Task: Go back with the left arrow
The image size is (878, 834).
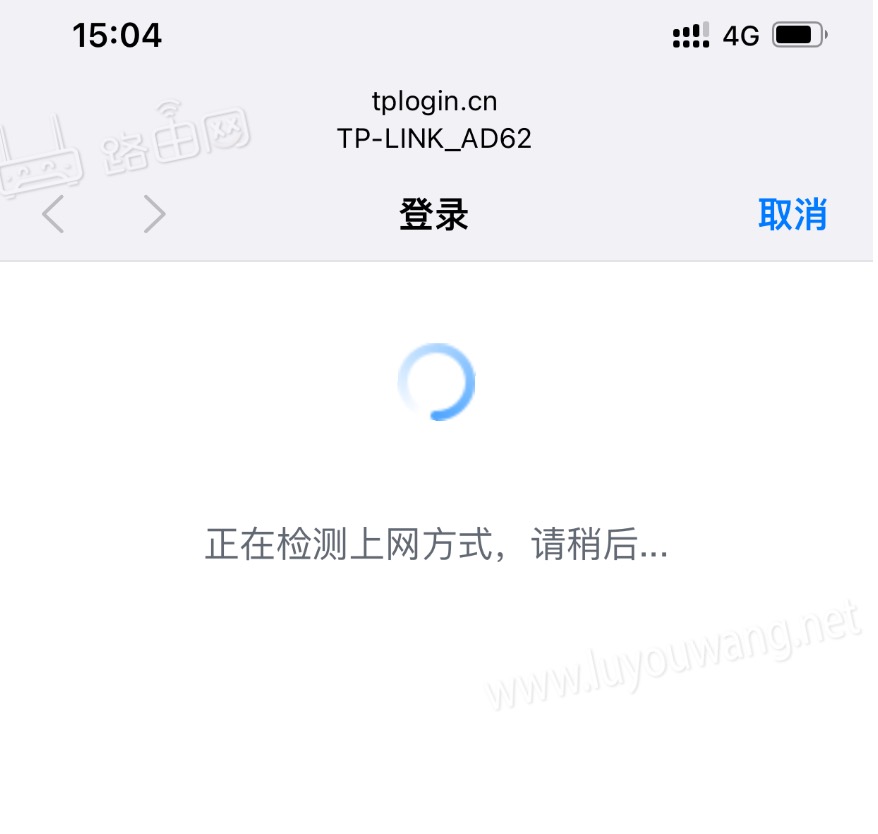Action: click(x=54, y=214)
